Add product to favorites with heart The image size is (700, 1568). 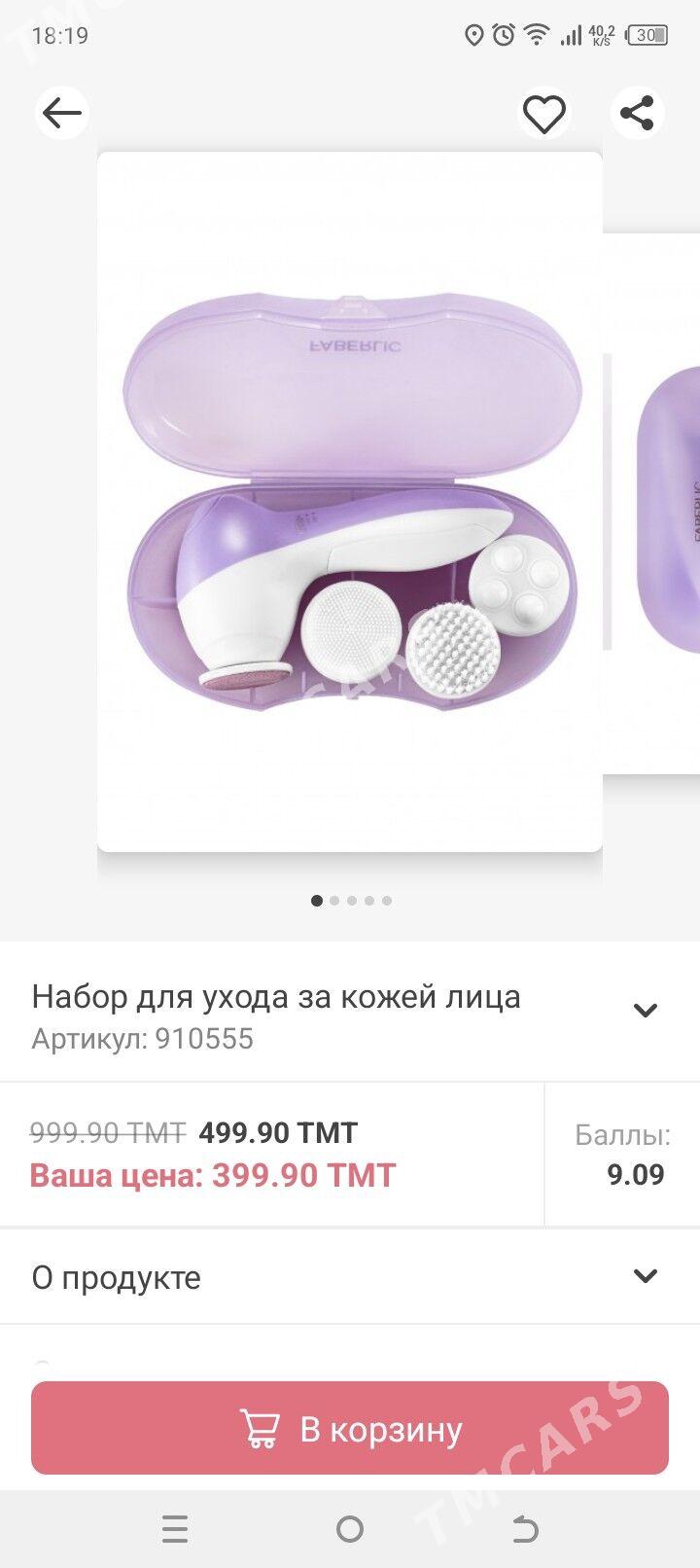coord(543,115)
